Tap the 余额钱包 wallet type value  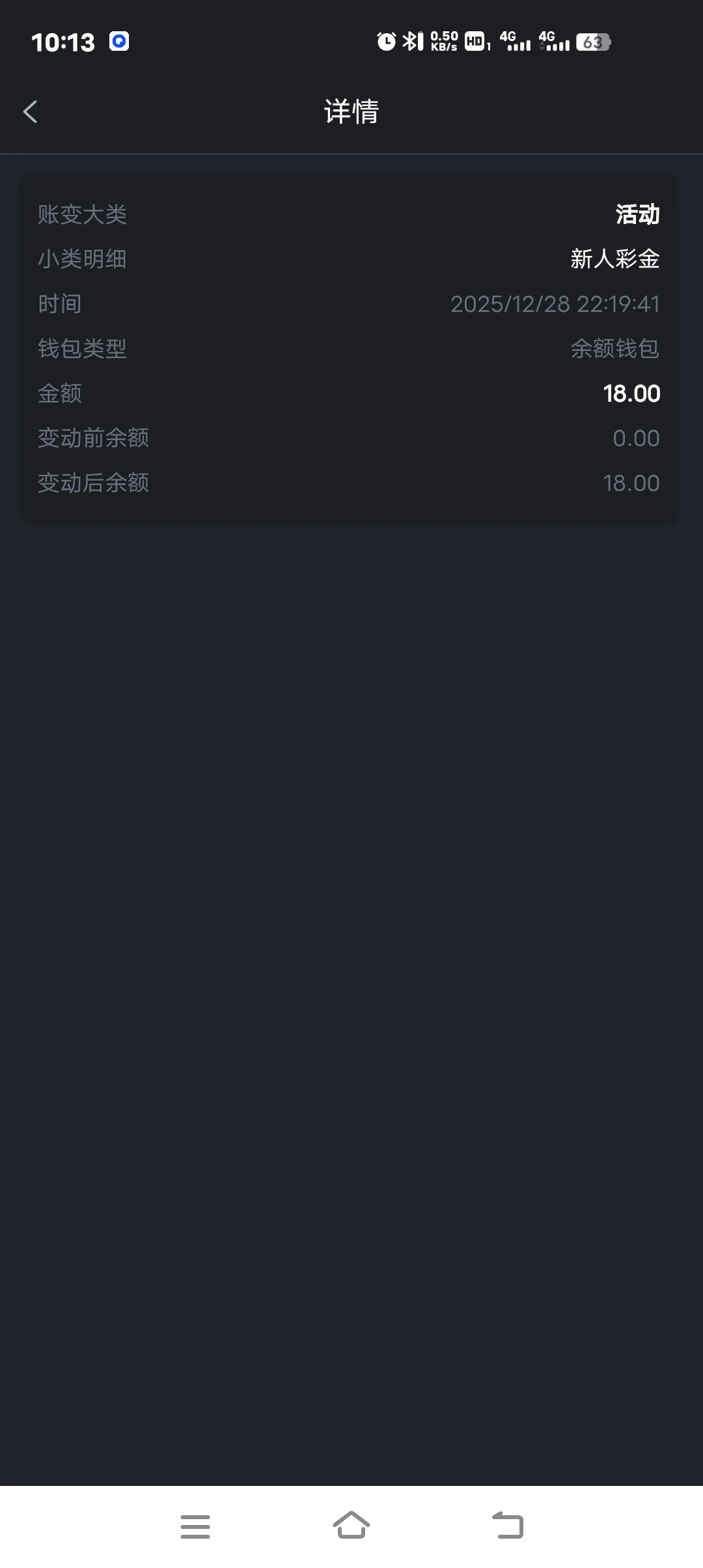pos(613,348)
